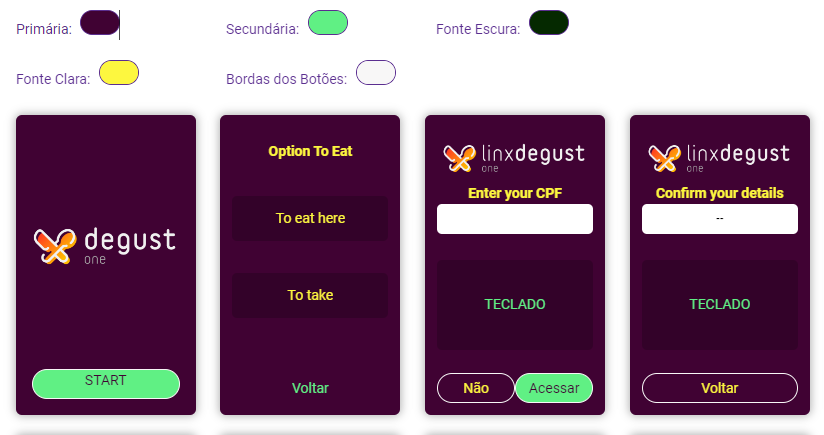Viewport: 824px width, 435px height.
Task: Tap the Acessar button
Action: coord(554,388)
